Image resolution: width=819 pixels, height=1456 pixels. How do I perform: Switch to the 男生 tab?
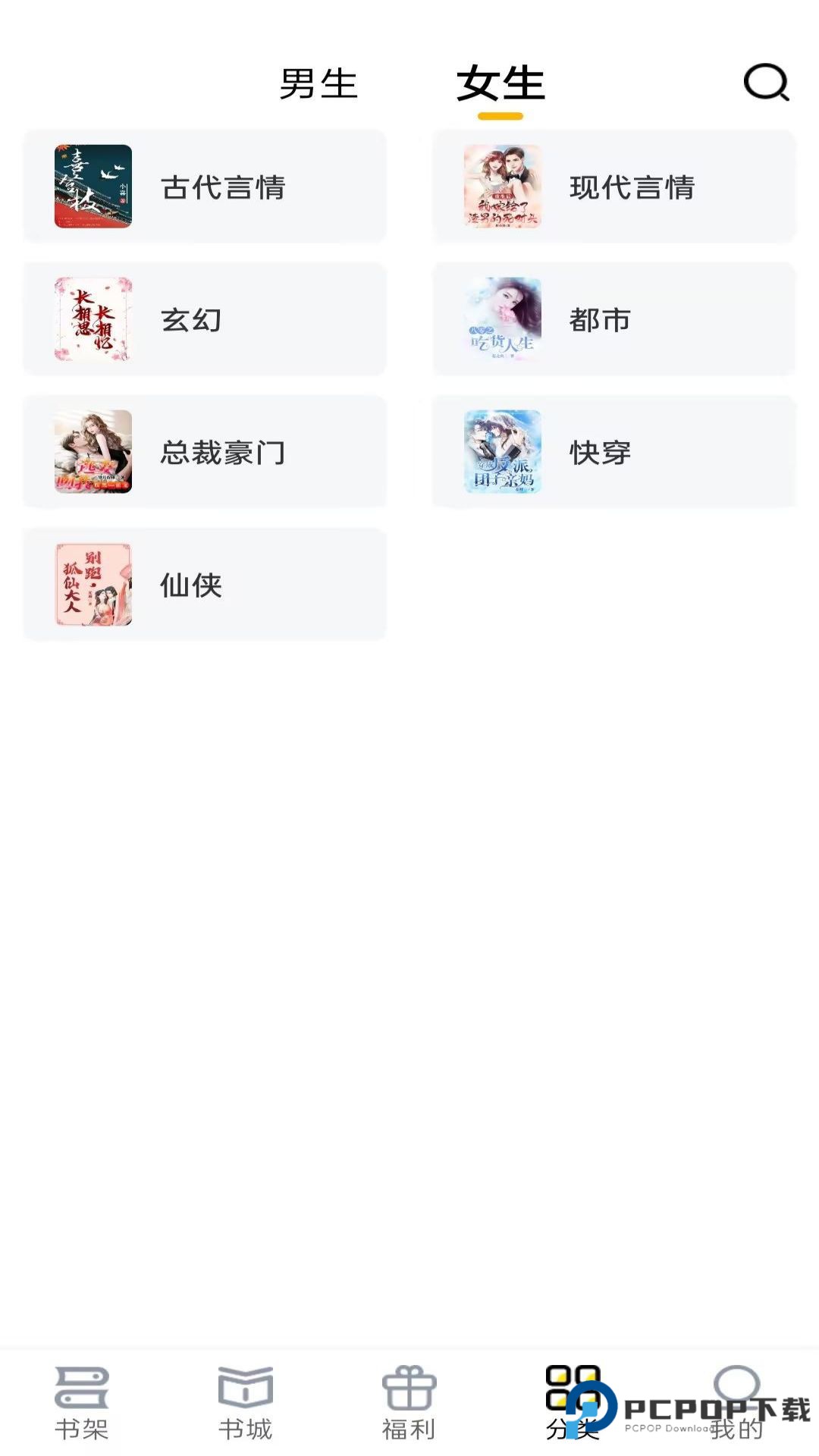tap(318, 85)
